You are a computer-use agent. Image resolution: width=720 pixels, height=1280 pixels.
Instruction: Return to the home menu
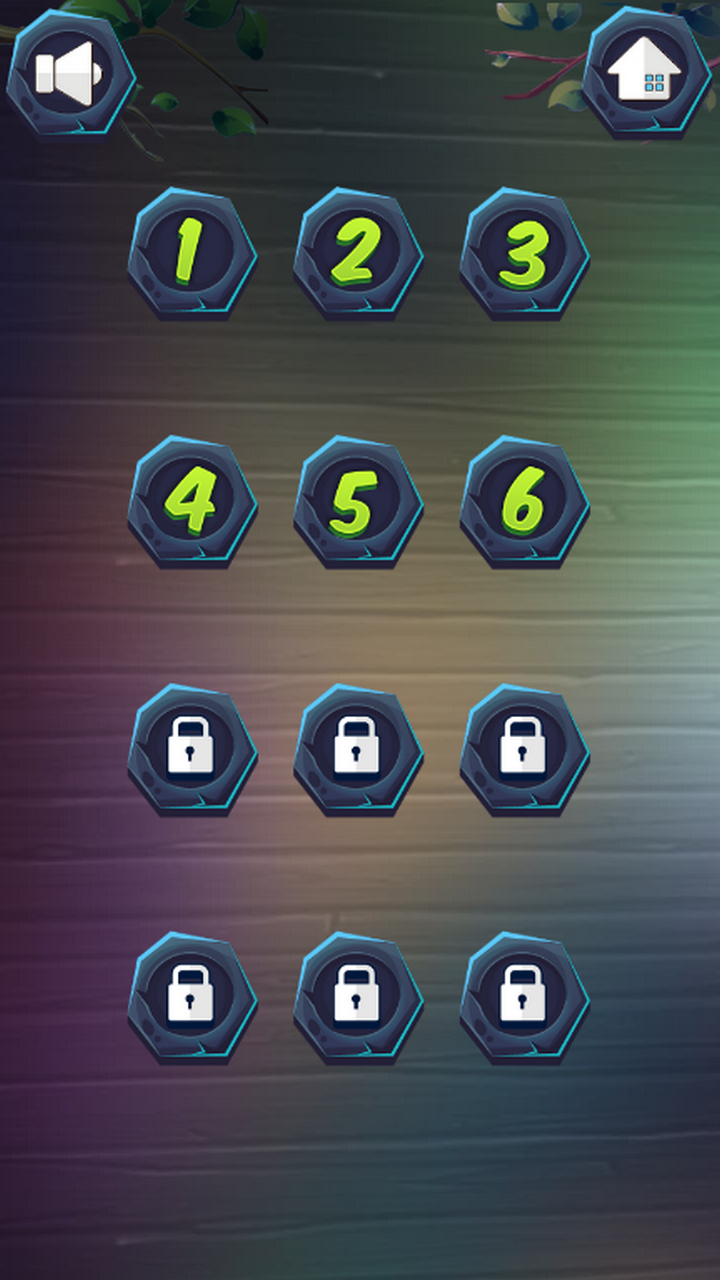click(x=647, y=71)
